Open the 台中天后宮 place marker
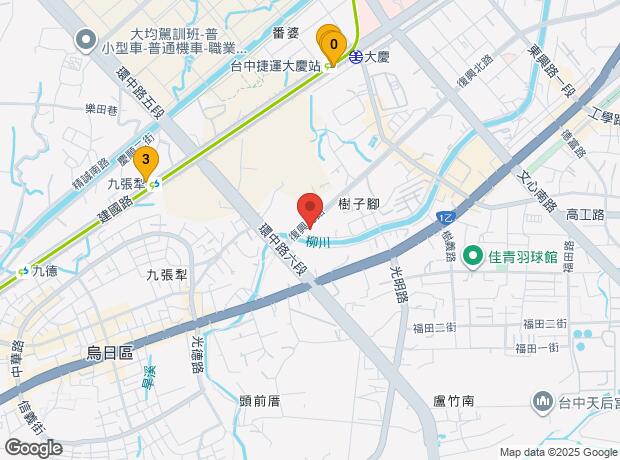This screenshot has height=460, width=620. pyautogui.click(x=542, y=403)
